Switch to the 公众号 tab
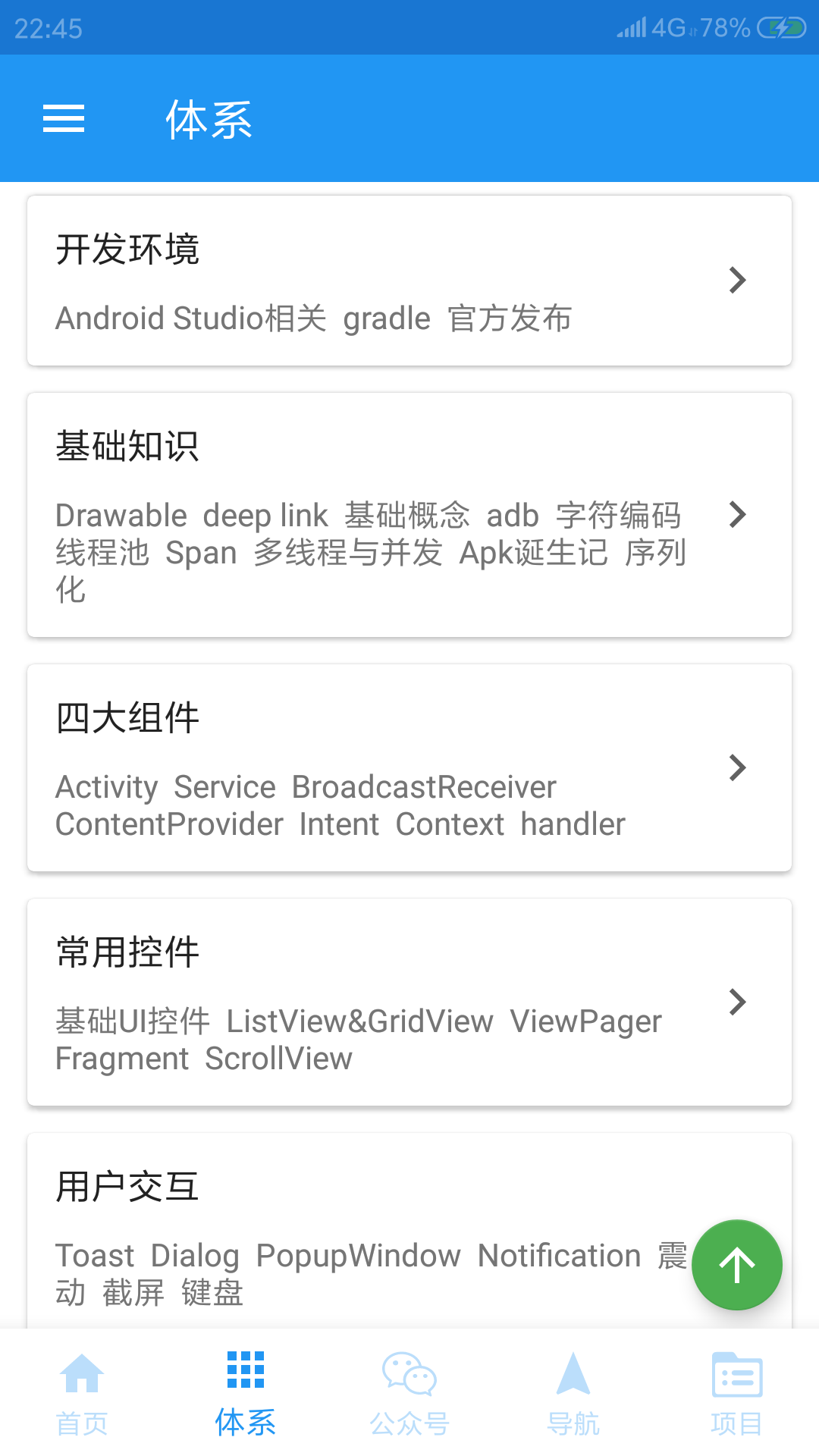 click(x=409, y=1394)
